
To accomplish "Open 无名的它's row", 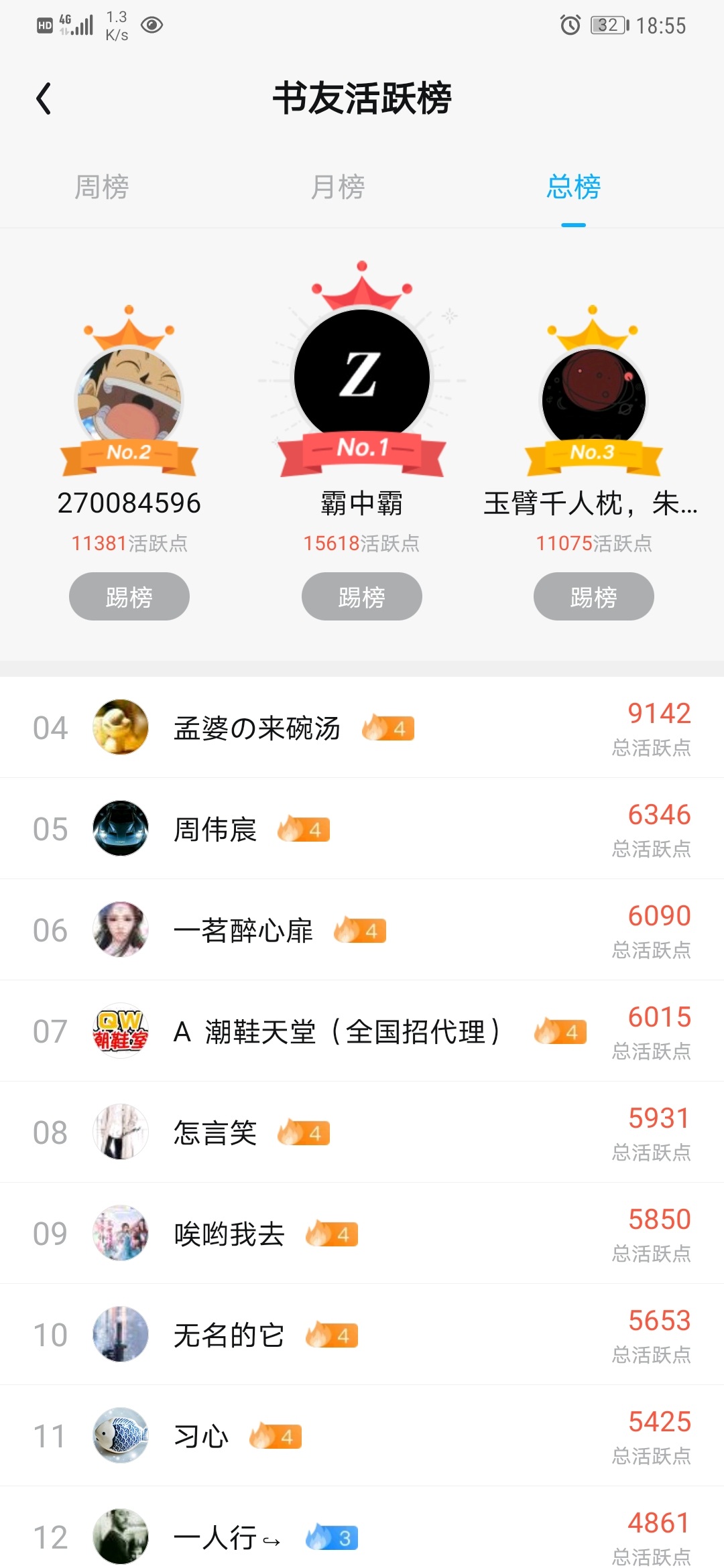I will [x=362, y=1335].
